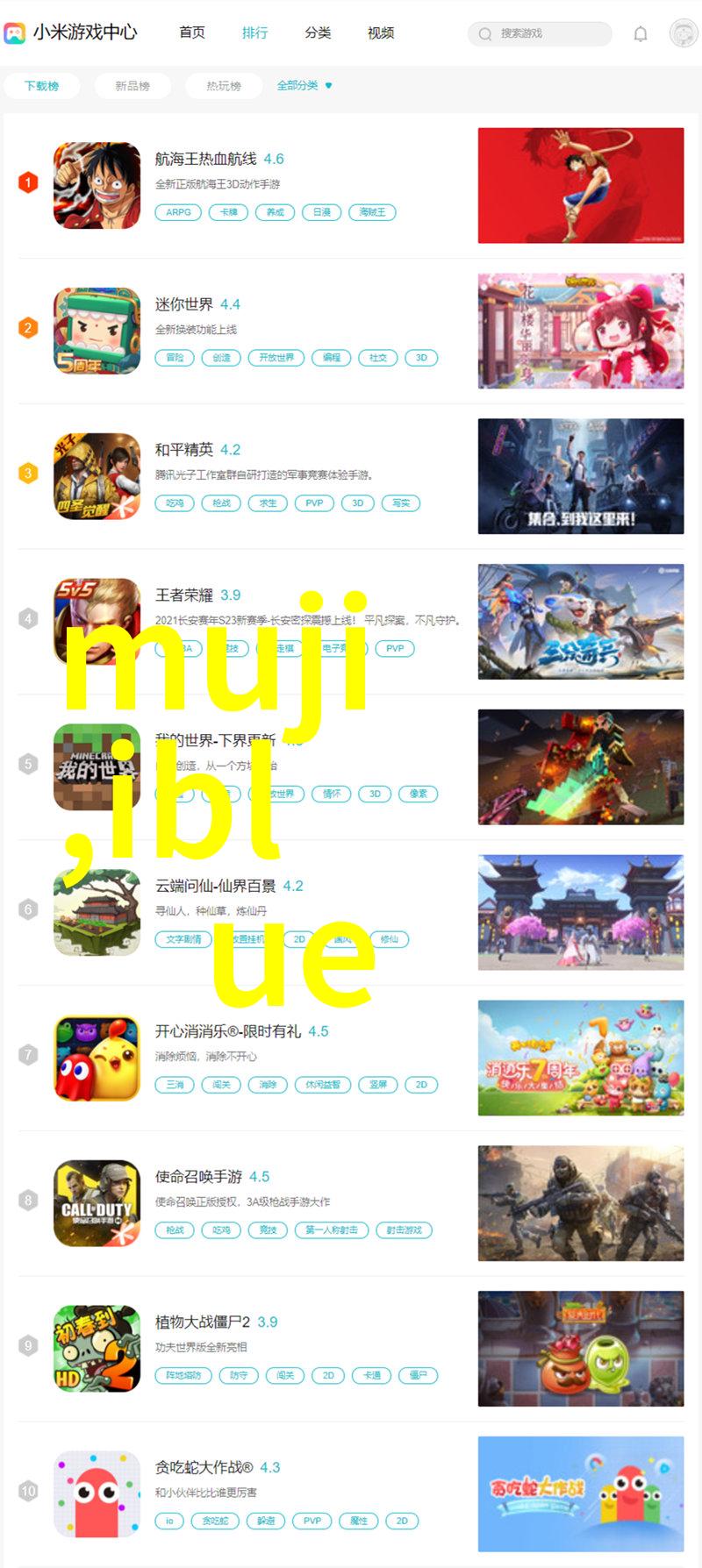Viewport: 702px width, 1568px height.
Task: Switch to the 视频 tab
Action: coord(381,32)
